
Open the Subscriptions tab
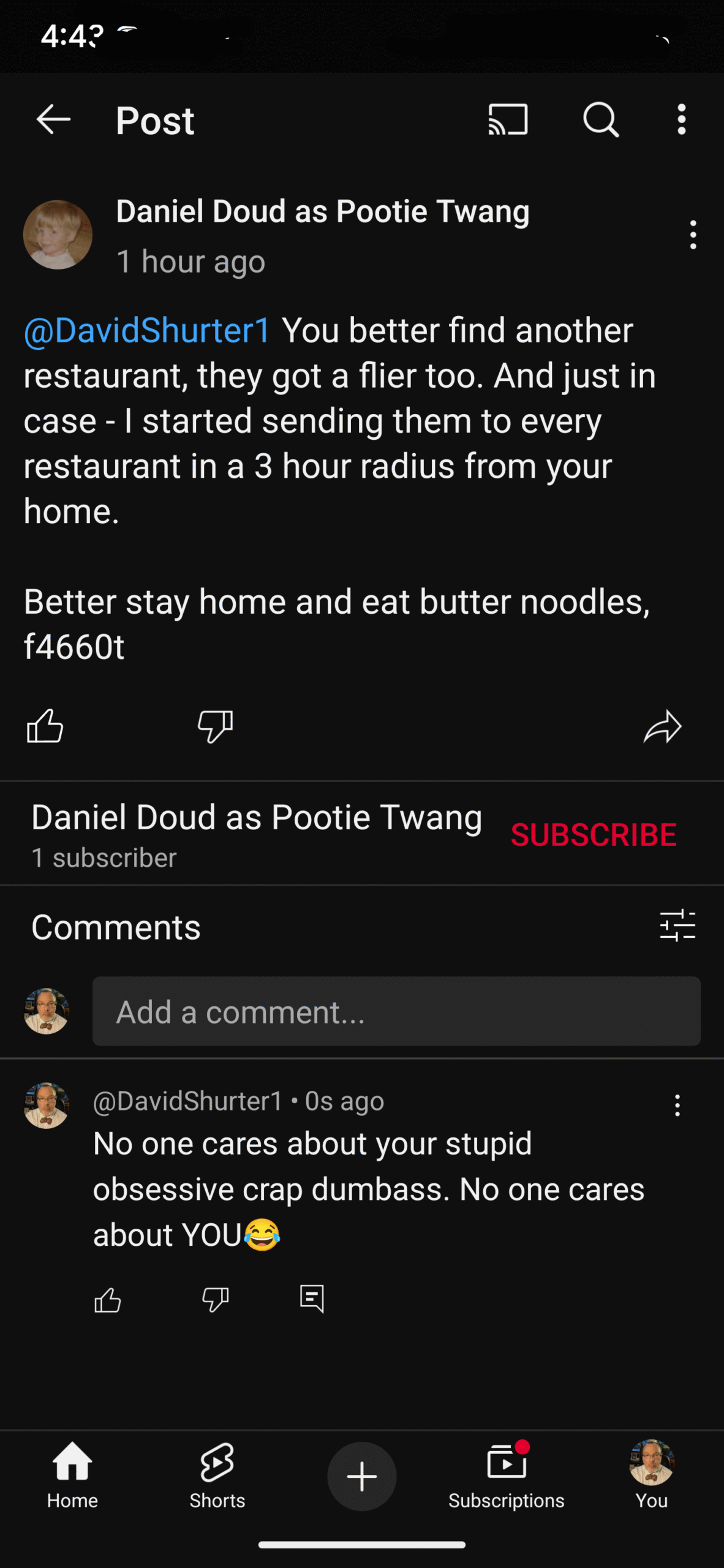coord(506,1476)
